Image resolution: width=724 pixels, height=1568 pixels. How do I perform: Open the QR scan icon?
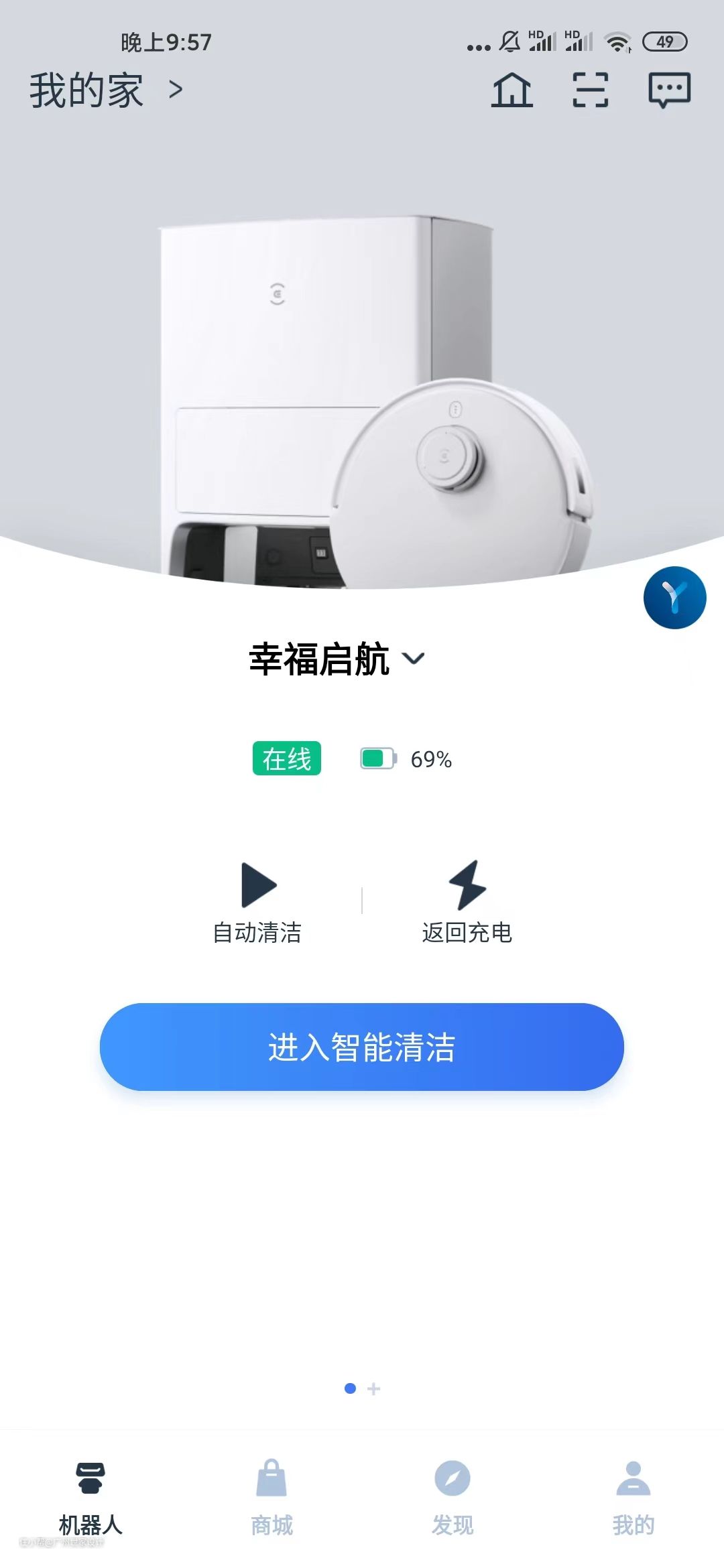click(591, 90)
